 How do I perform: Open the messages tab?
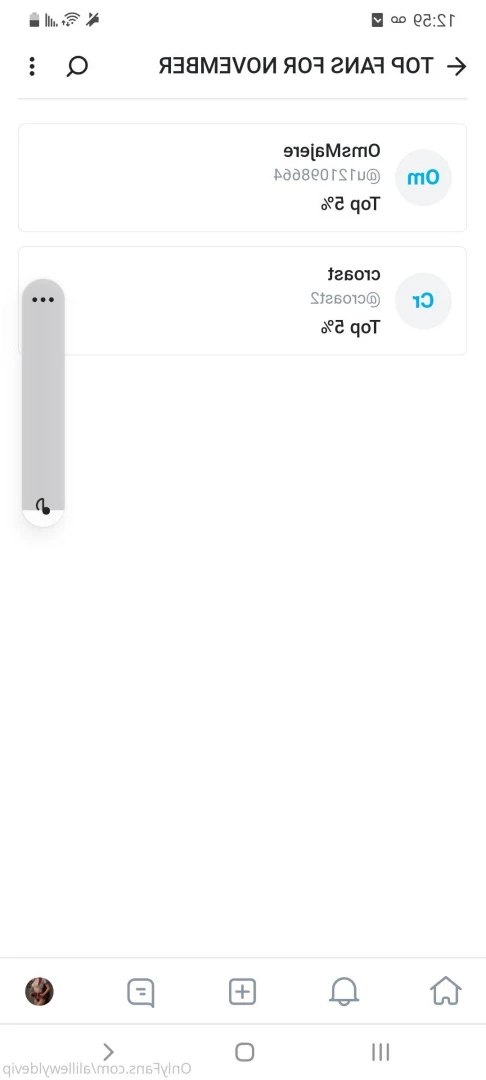pos(141,993)
